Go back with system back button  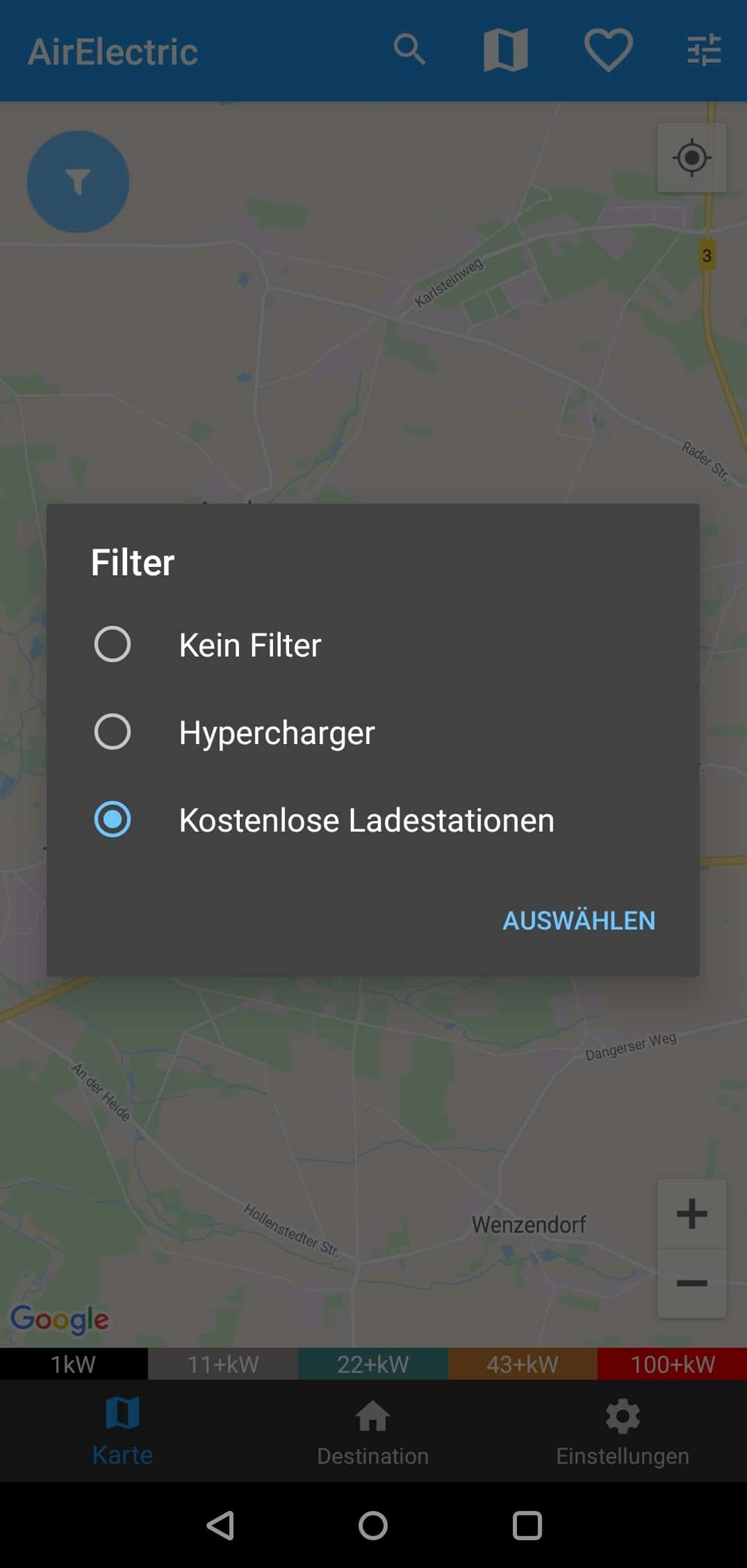click(x=220, y=1526)
